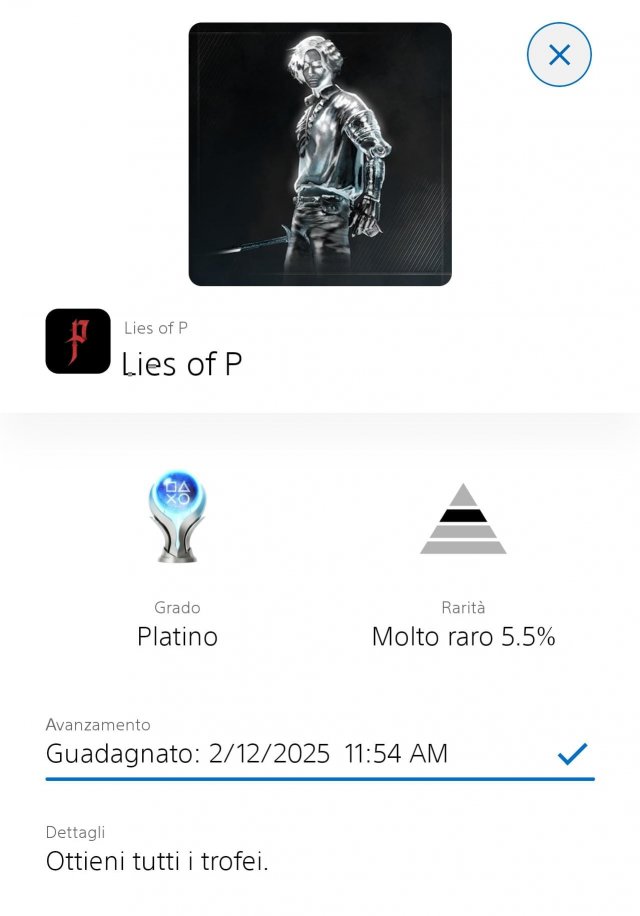The width and height of the screenshot is (640, 916).
Task: Close the trophy detail view
Action: [x=559, y=55]
